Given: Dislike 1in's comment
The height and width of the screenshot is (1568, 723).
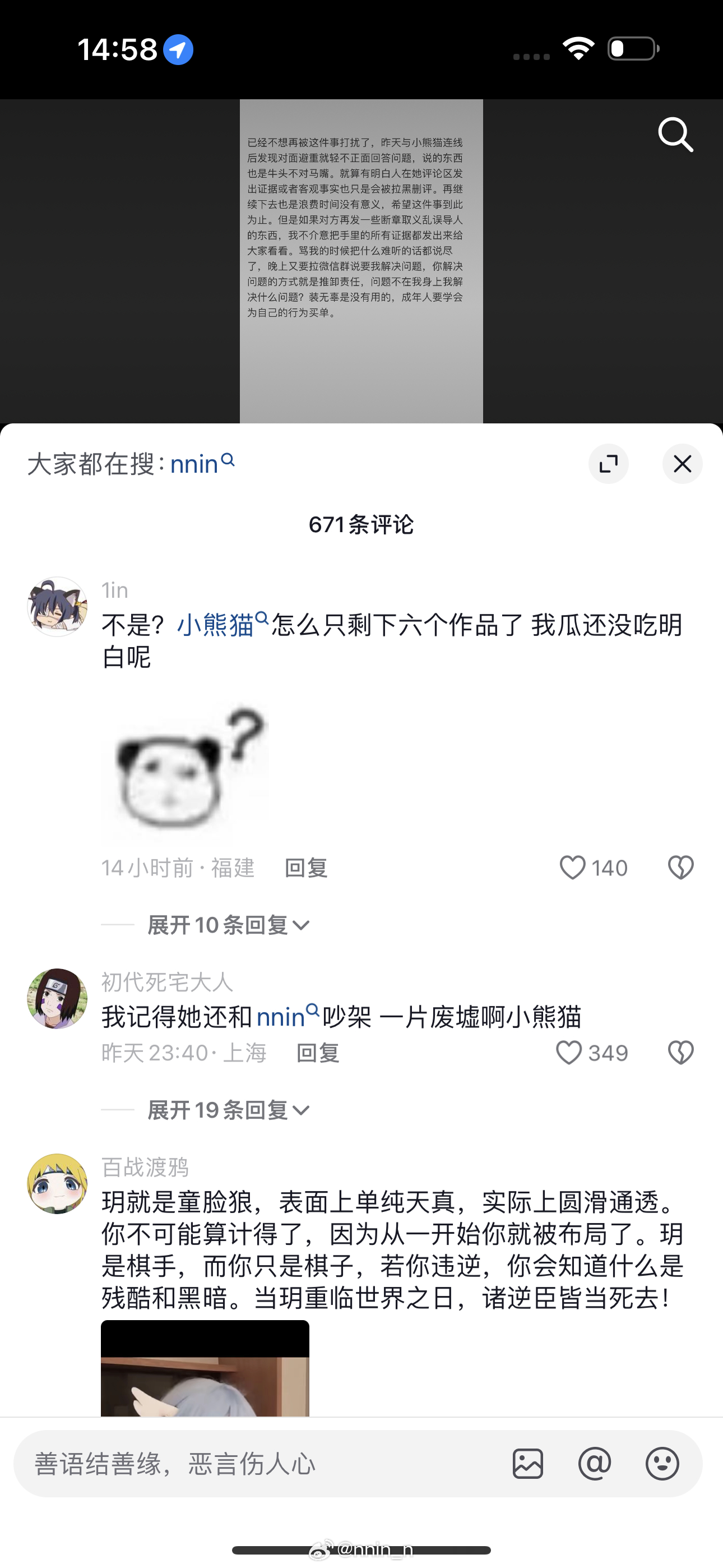Looking at the screenshot, I should [x=680, y=868].
